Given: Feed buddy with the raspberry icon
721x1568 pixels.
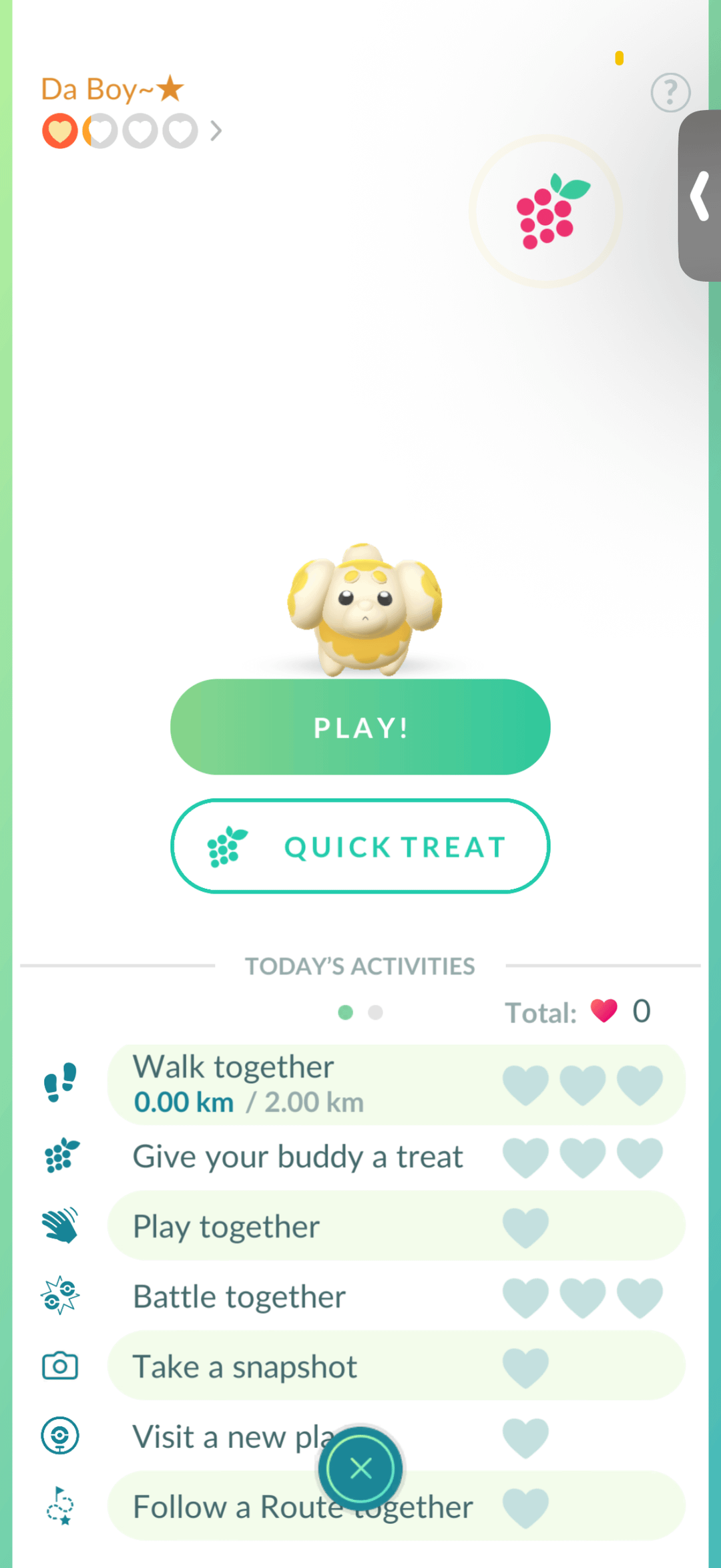Looking at the screenshot, I should (546, 211).
